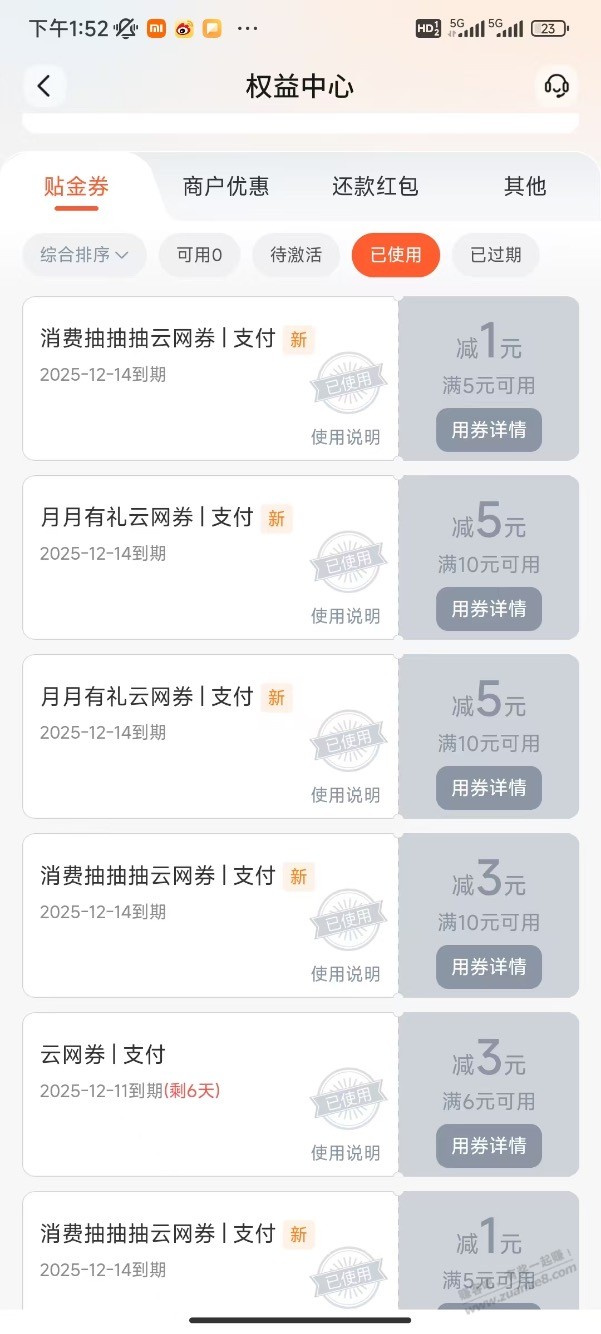Tap the 已使用 filter chip
This screenshot has height=1334, width=601.
396,255
